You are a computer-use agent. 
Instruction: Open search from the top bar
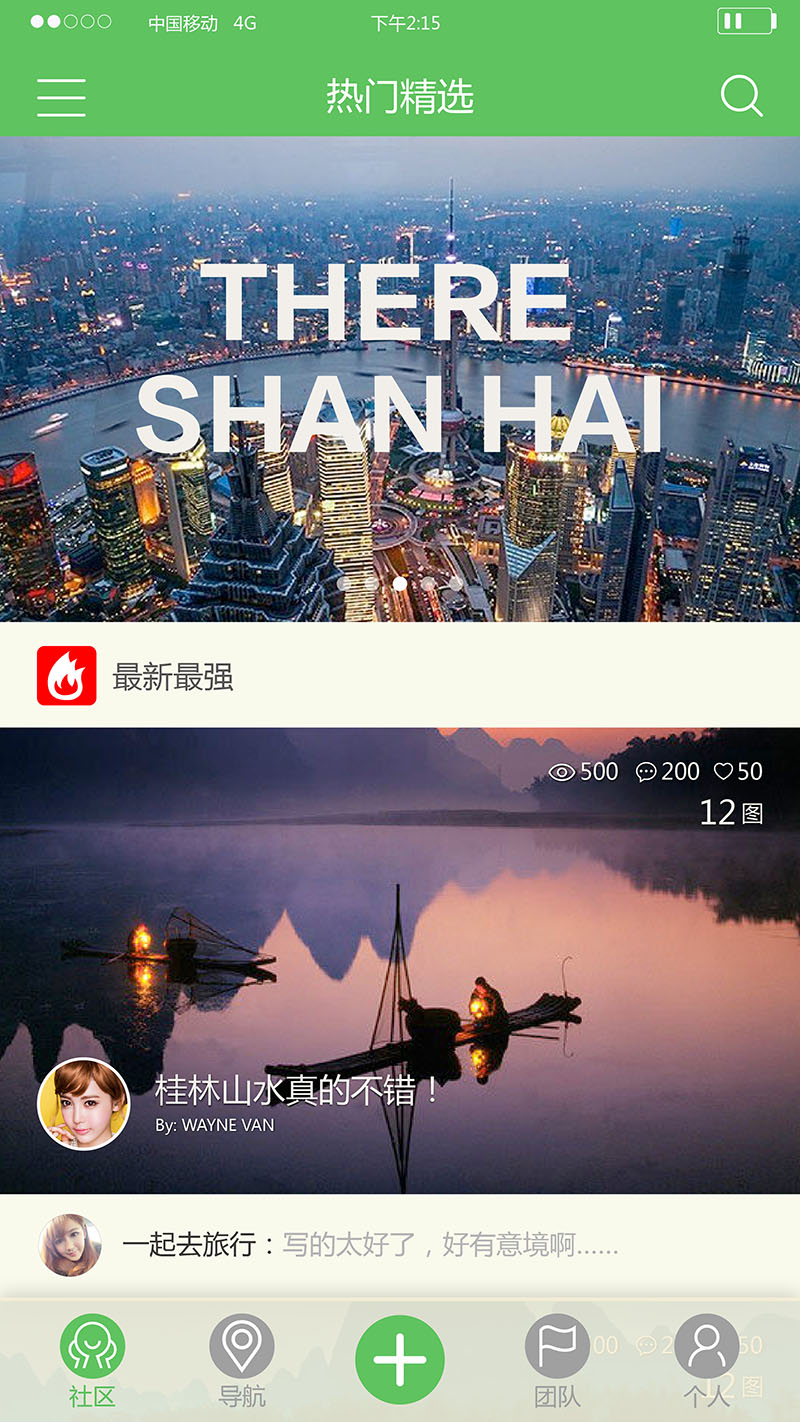coord(741,97)
